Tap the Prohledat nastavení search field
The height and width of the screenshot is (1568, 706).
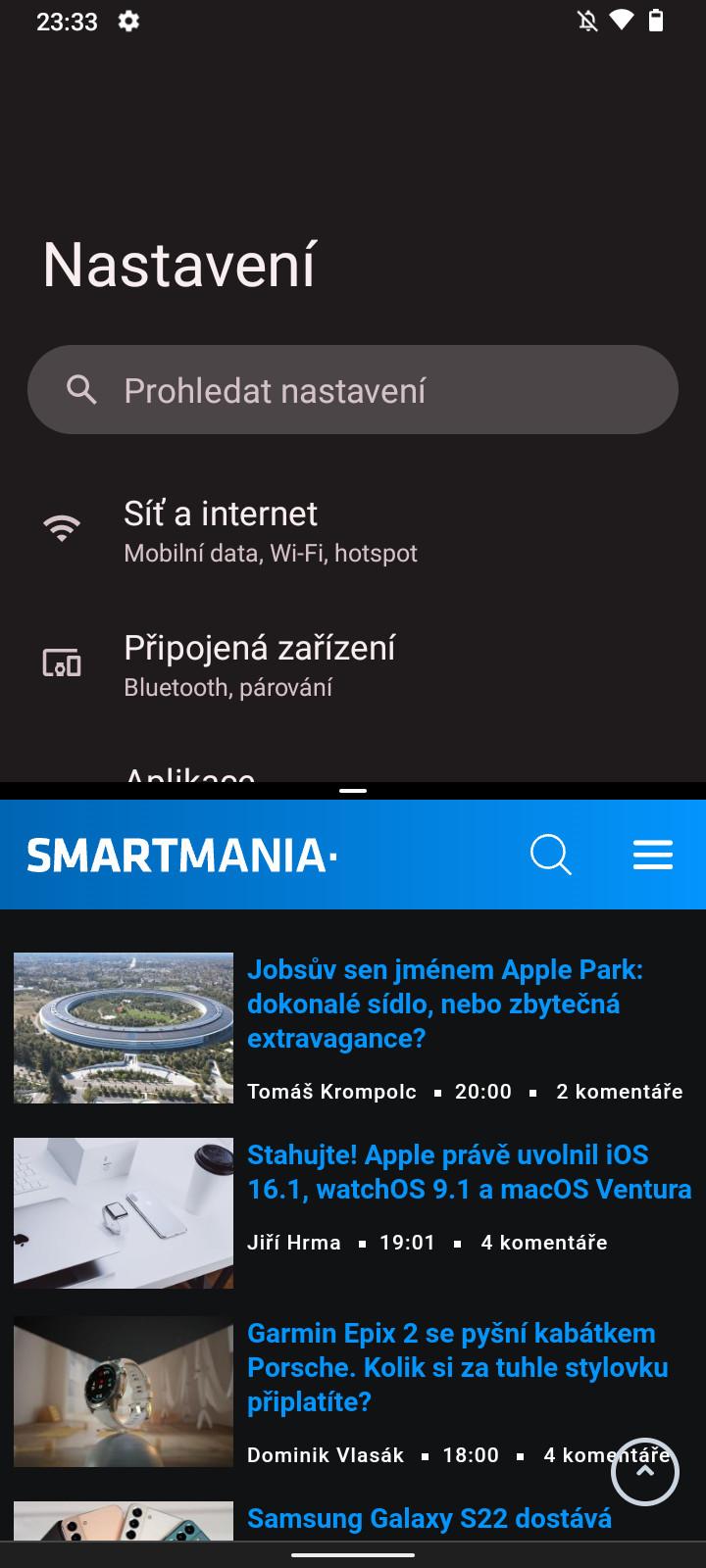coord(353,390)
